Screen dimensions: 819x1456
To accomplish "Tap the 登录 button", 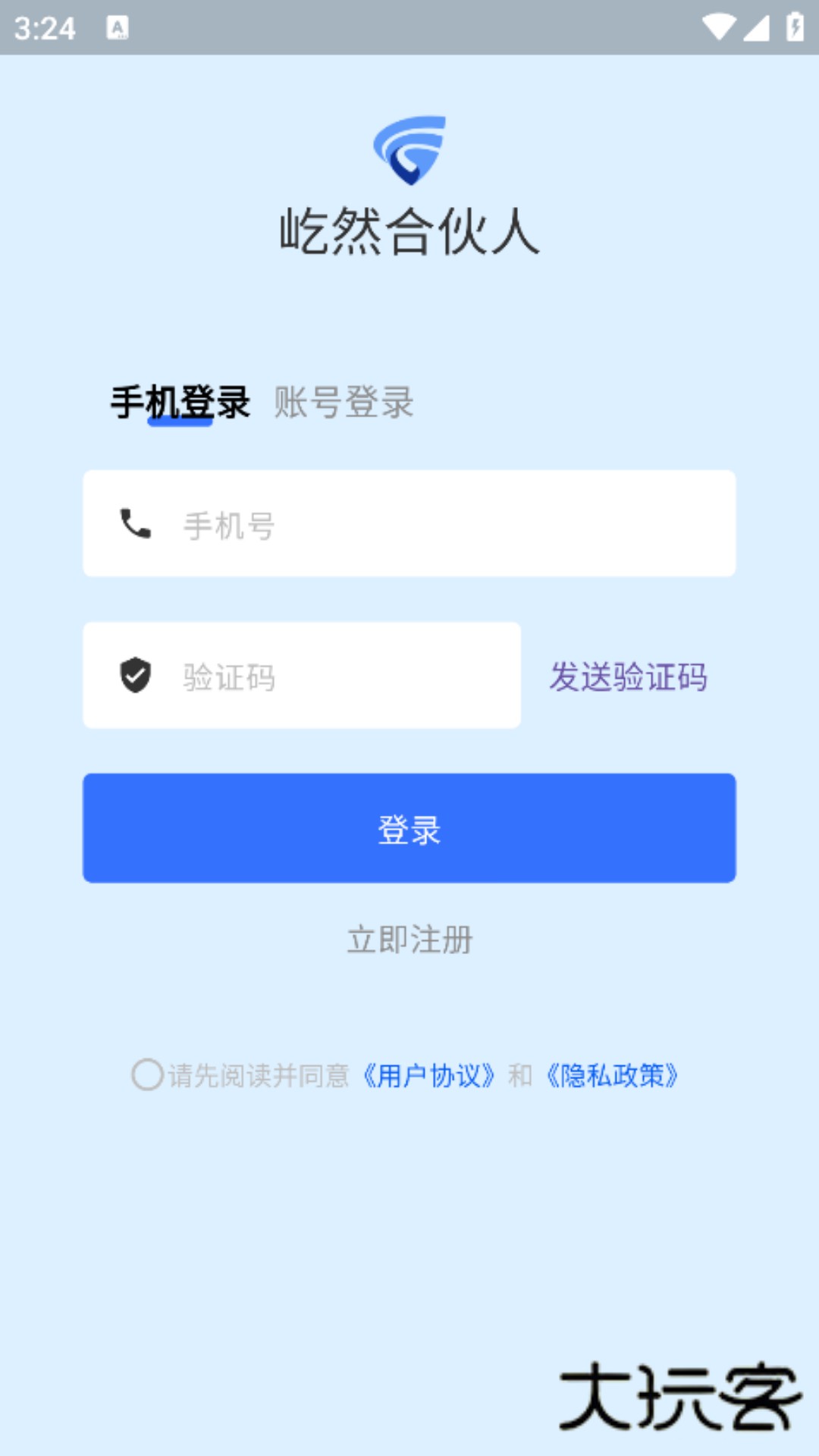I will pos(409,828).
